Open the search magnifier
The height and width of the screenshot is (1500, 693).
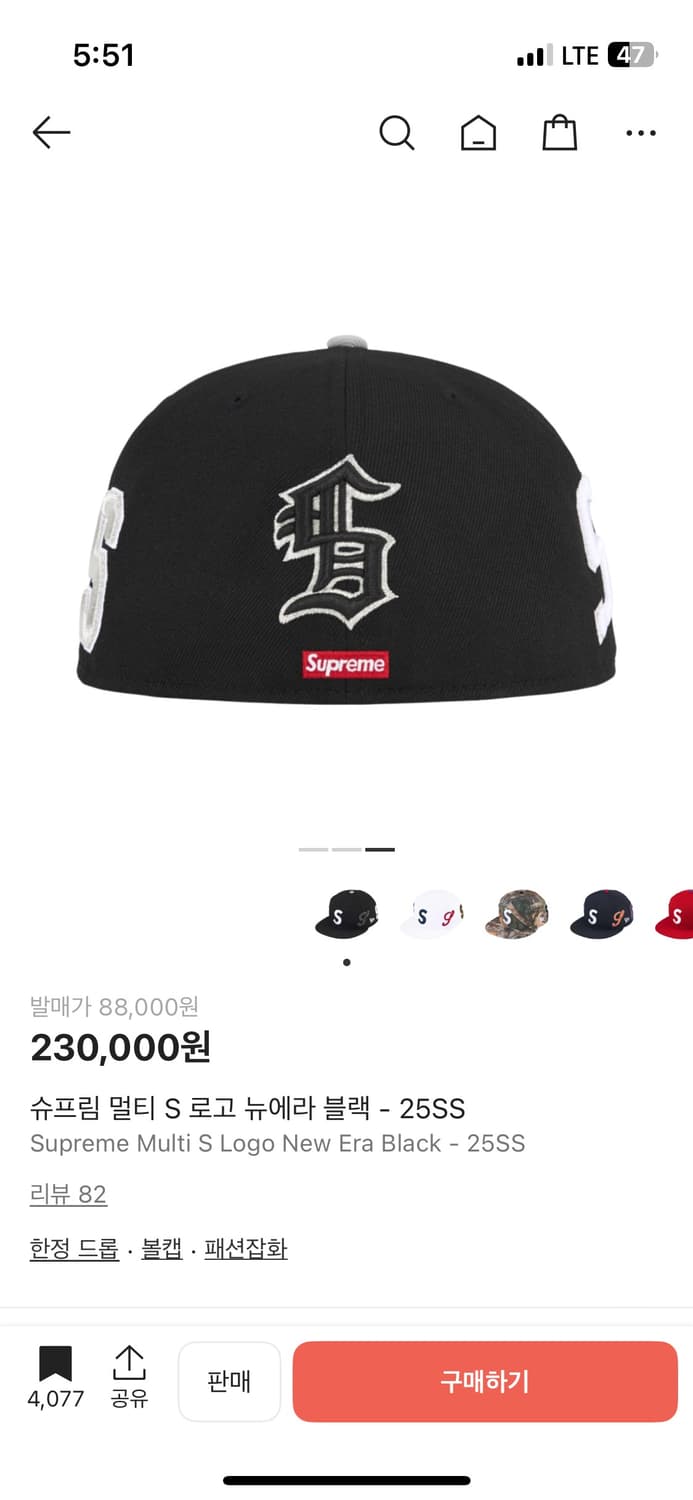tap(396, 132)
